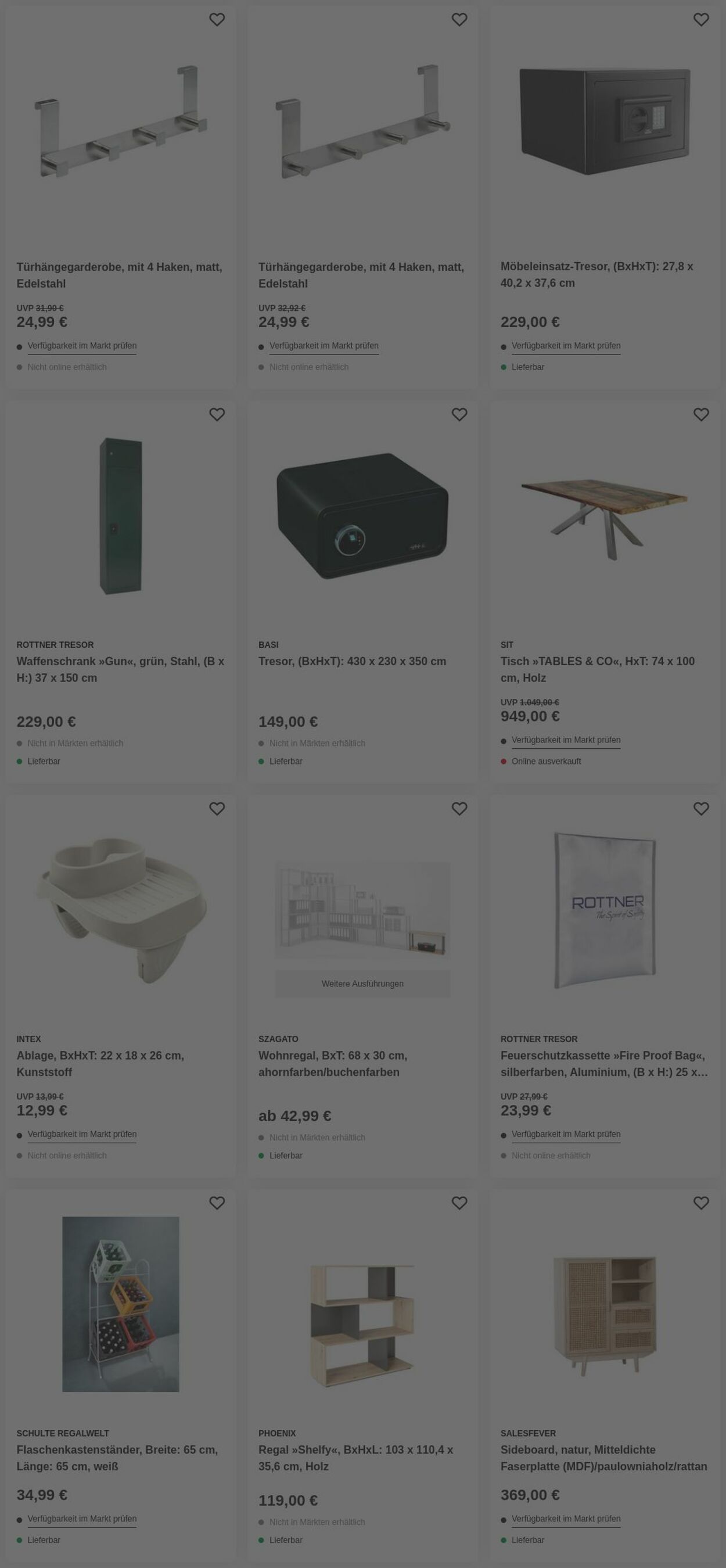
Task: Save the Tisch »TABLES & CO« to the wishlist
Action: [701, 415]
